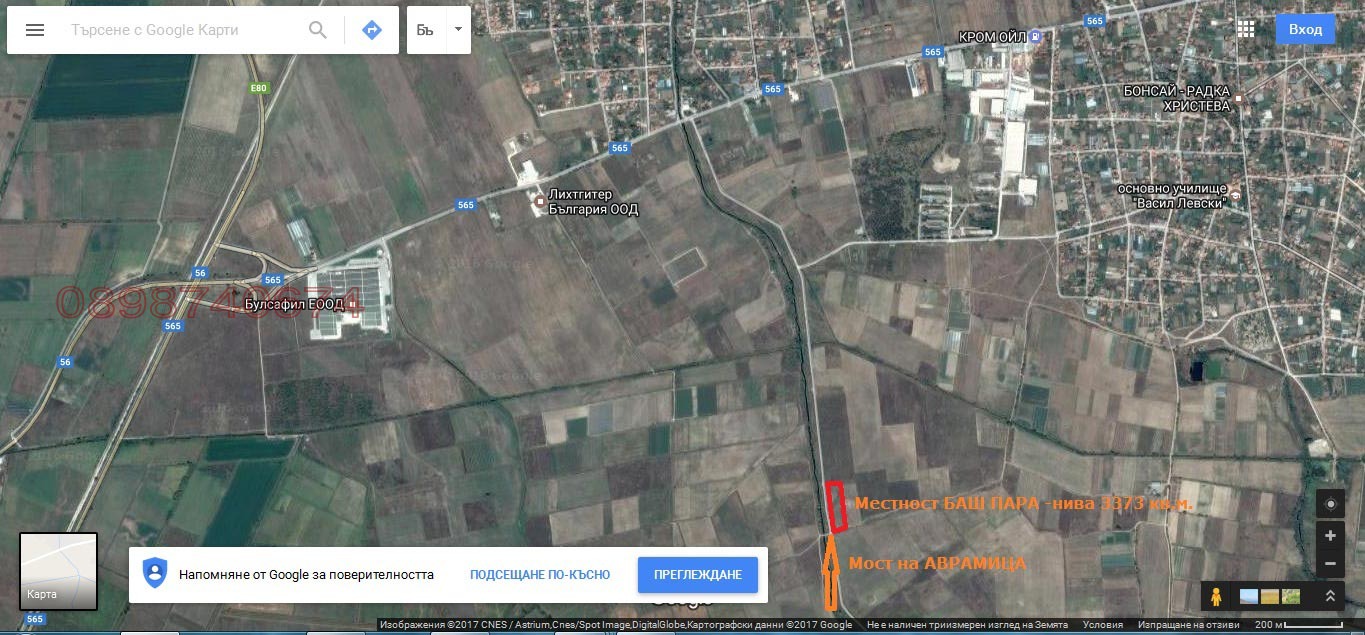Tap the ПРЕГЛЕЖДАНЕ privacy button

coord(697,575)
